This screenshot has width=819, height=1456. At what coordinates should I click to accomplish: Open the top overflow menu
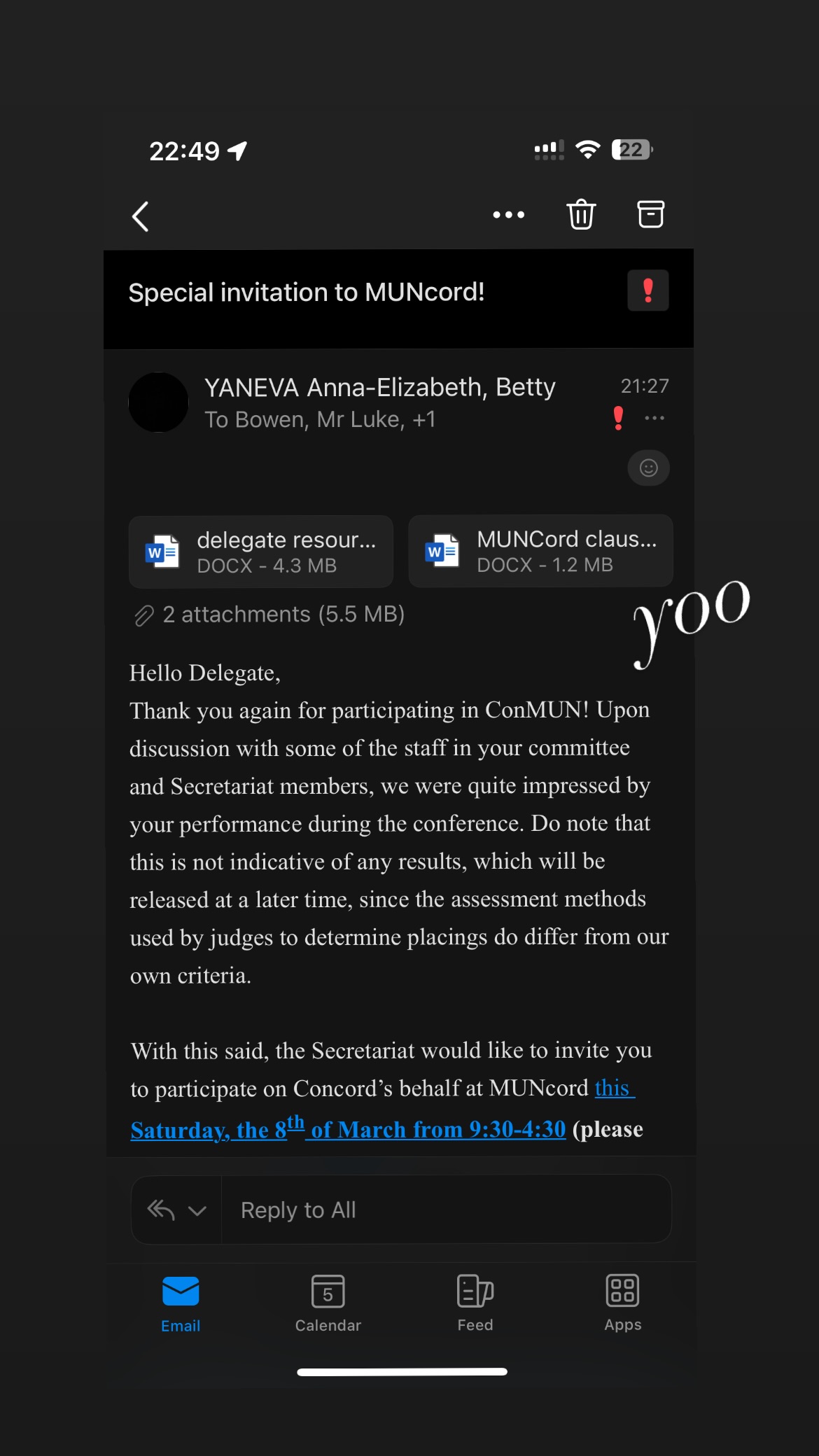click(508, 215)
